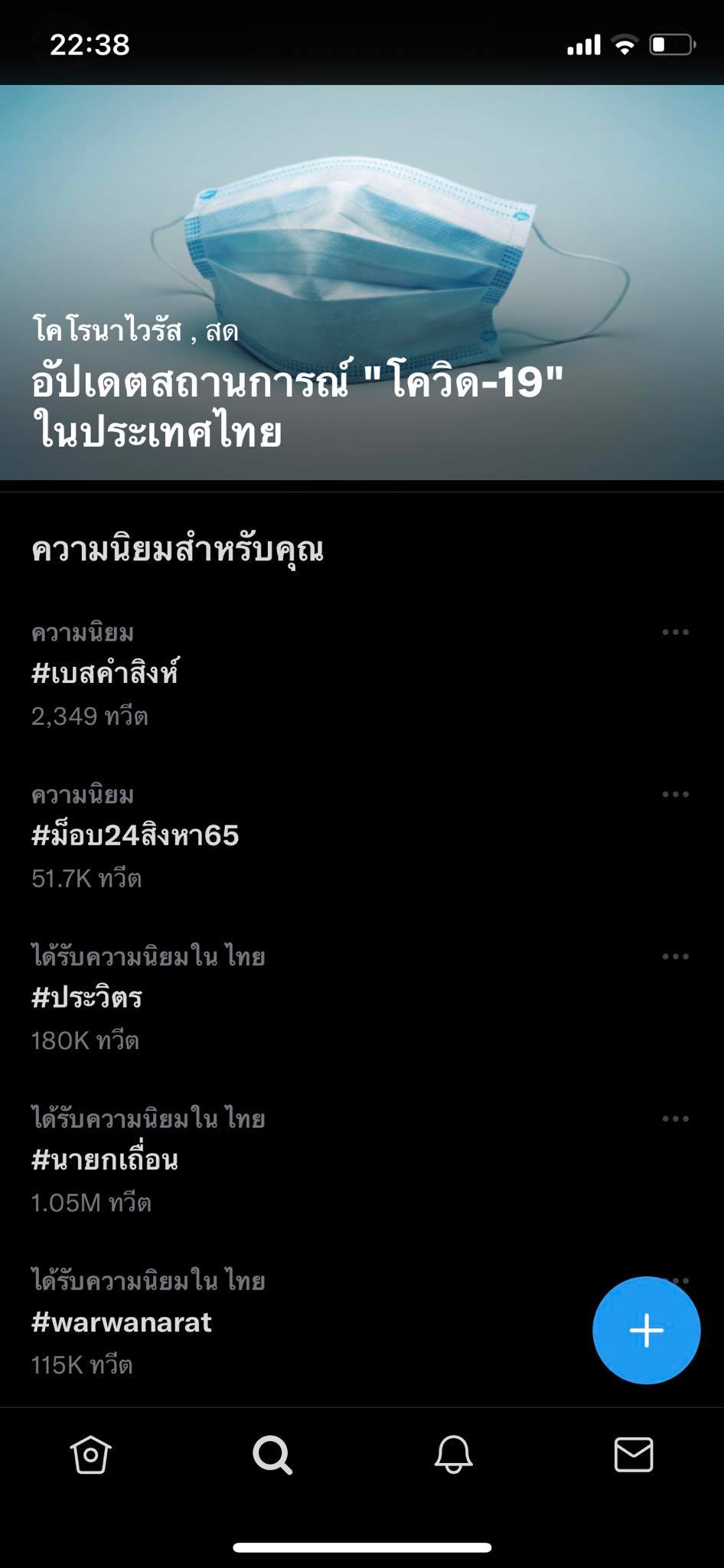724x1568 pixels.
Task: Open the notifications bell tab
Action: (x=453, y=1455)
